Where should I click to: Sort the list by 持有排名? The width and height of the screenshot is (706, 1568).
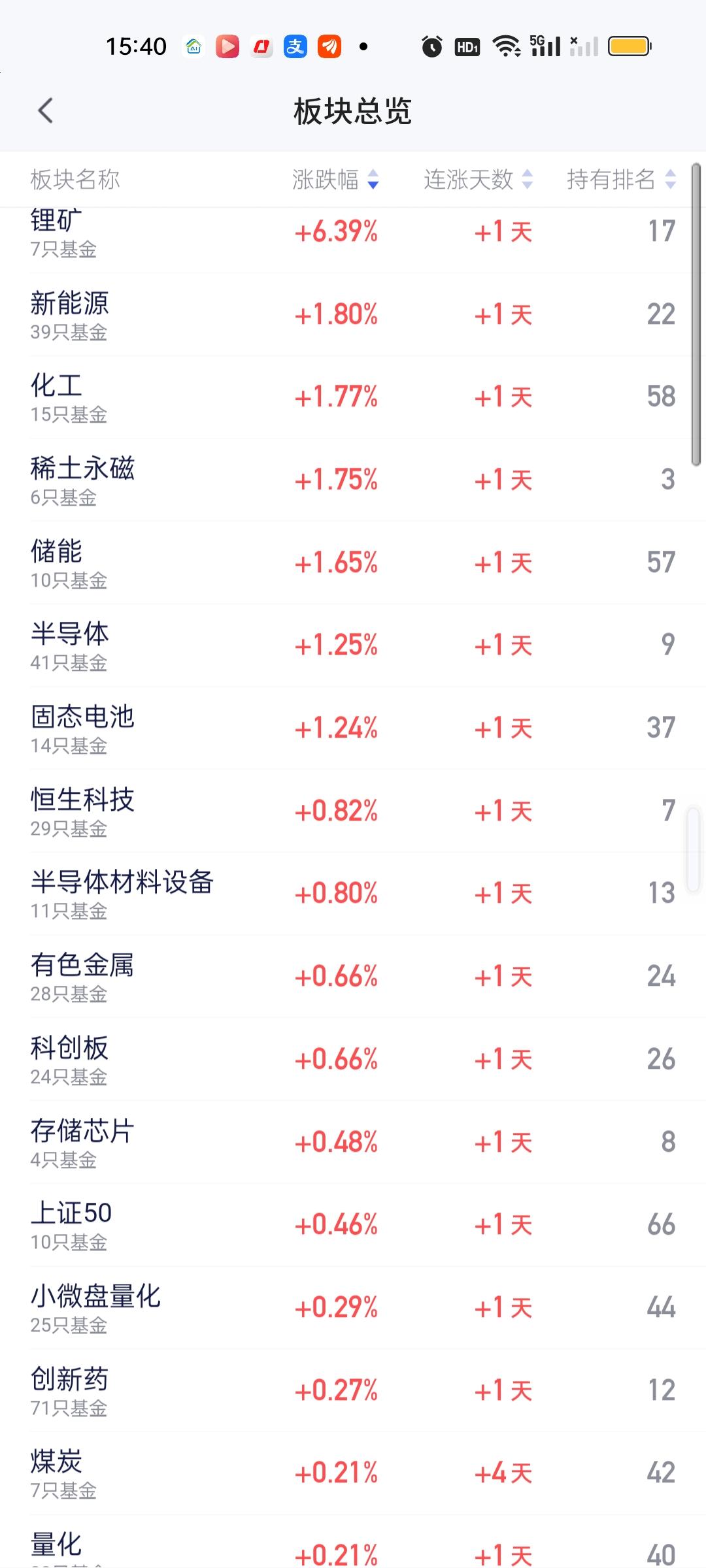click(x=620, y=179)
